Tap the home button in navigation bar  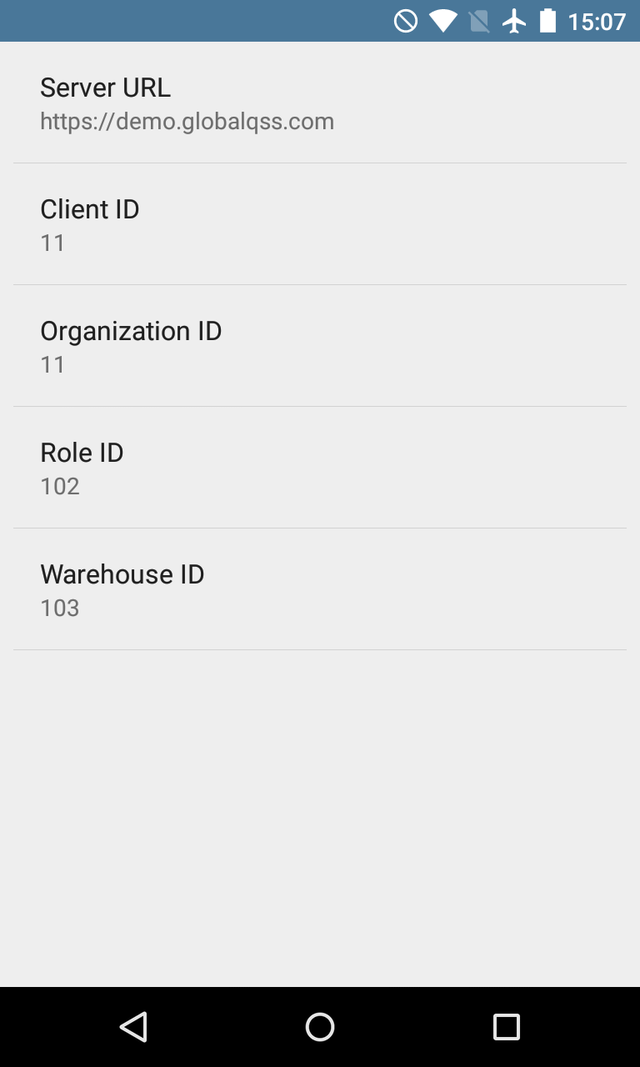tap(320, 1026)
